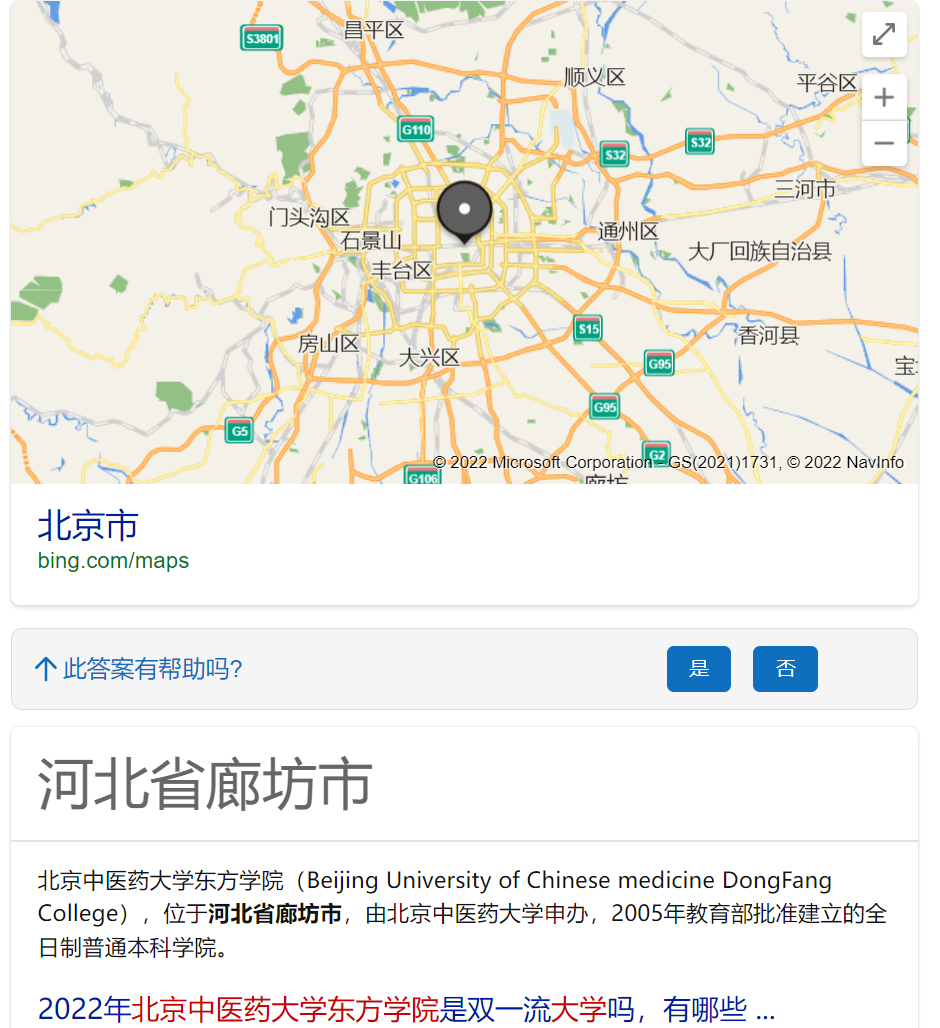Visit the bing.com/maps link

point(112,560)
